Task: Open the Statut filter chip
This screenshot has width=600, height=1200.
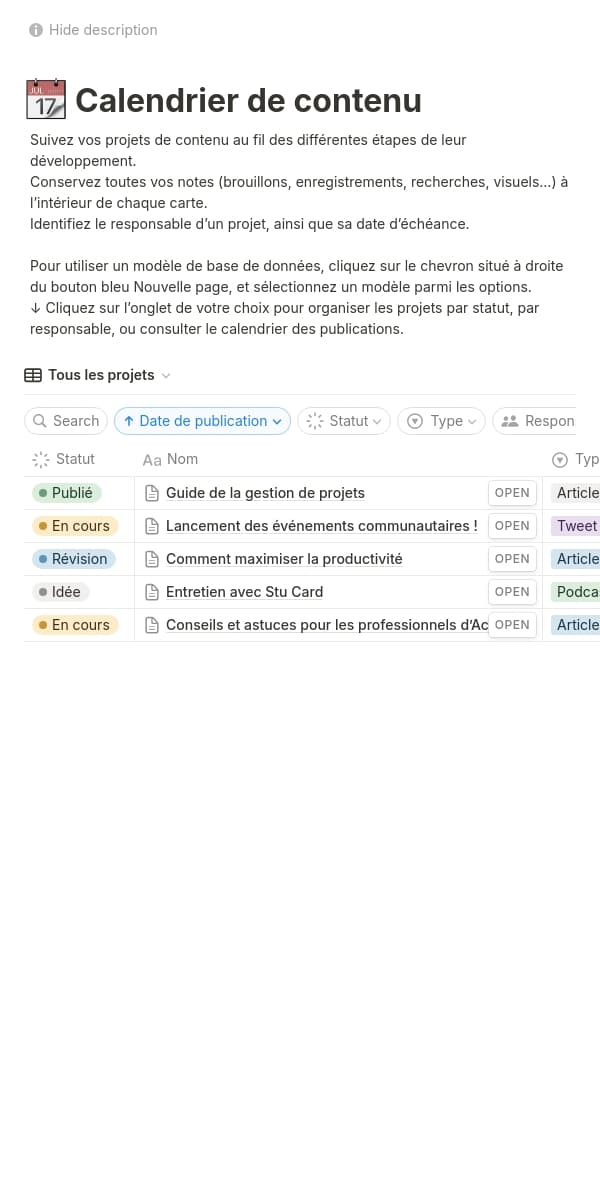Action: coord(344,421)
